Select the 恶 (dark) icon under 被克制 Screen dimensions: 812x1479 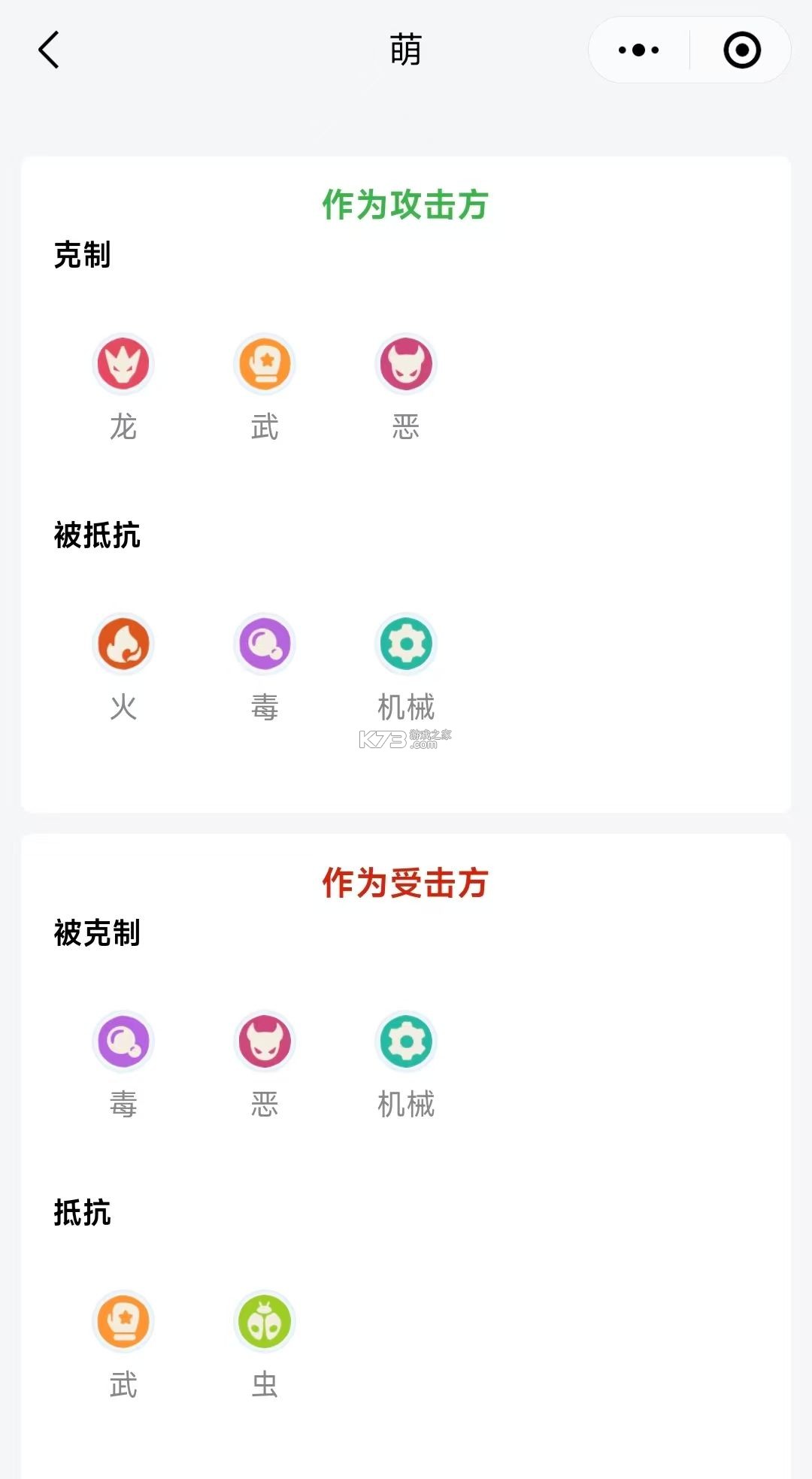coord(264,1041)
